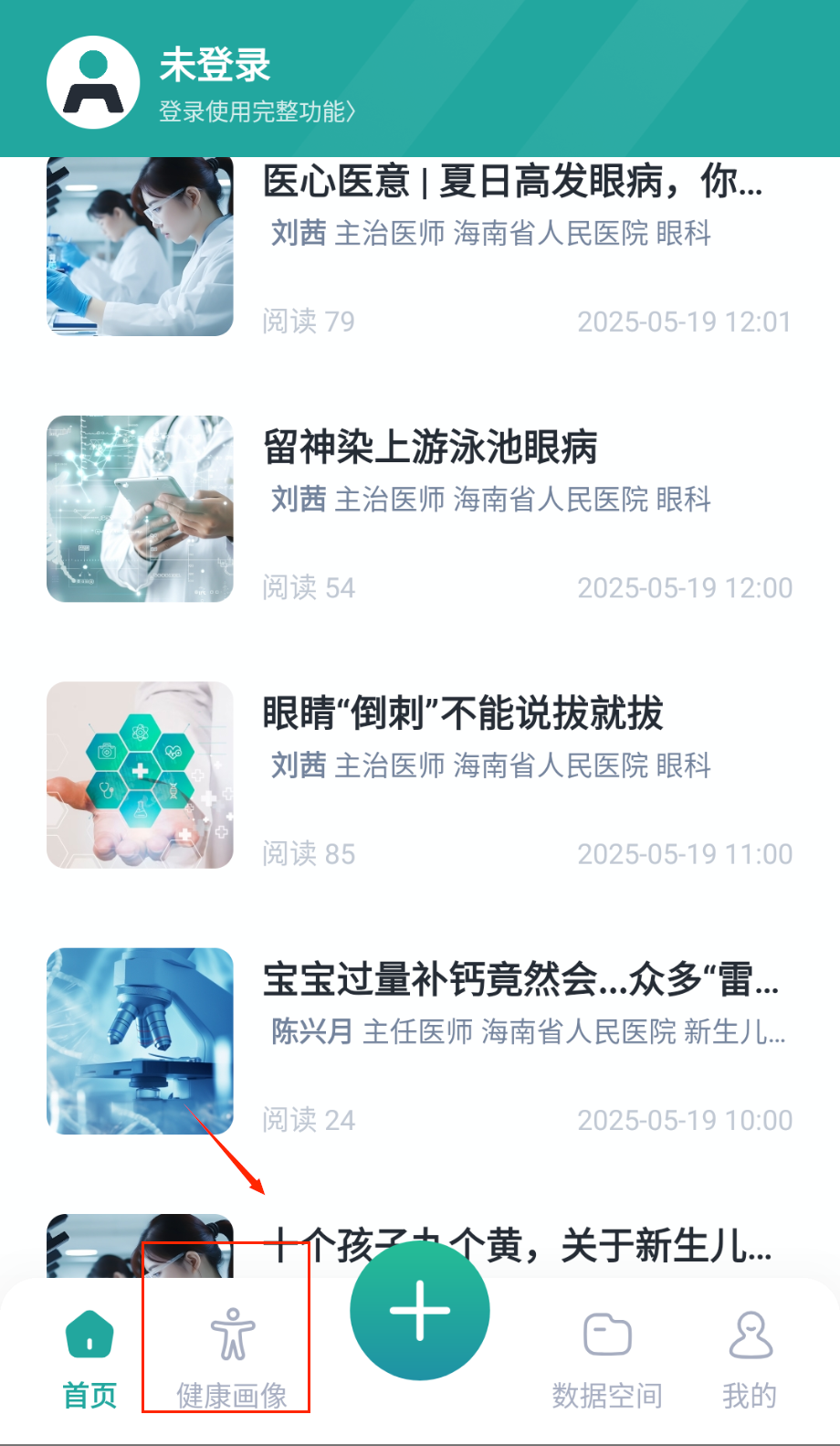Open 眼睛“倒刺”不能说拔就拔 article
This screenshot has height=1446, width=840.
pos(462,713)
